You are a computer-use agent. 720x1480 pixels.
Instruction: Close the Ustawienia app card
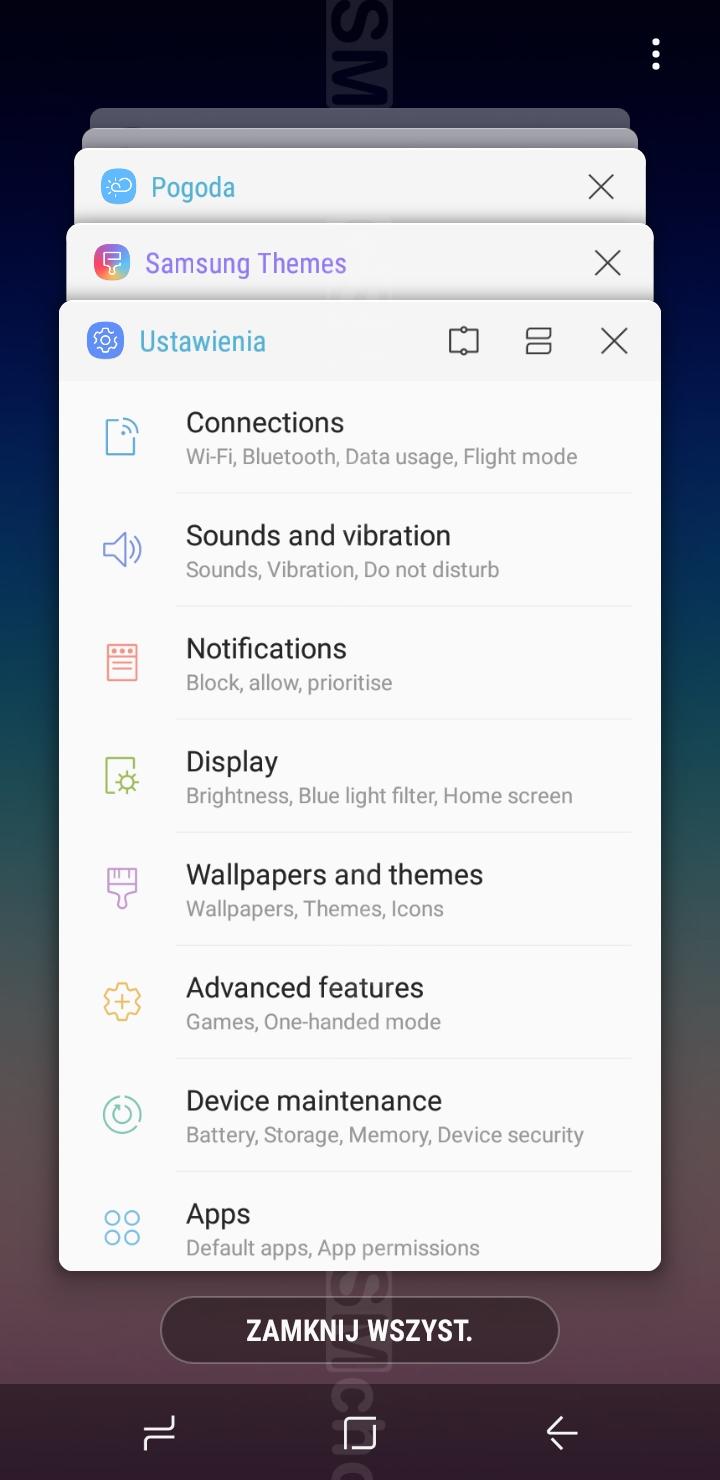click(x=614, y=341)
